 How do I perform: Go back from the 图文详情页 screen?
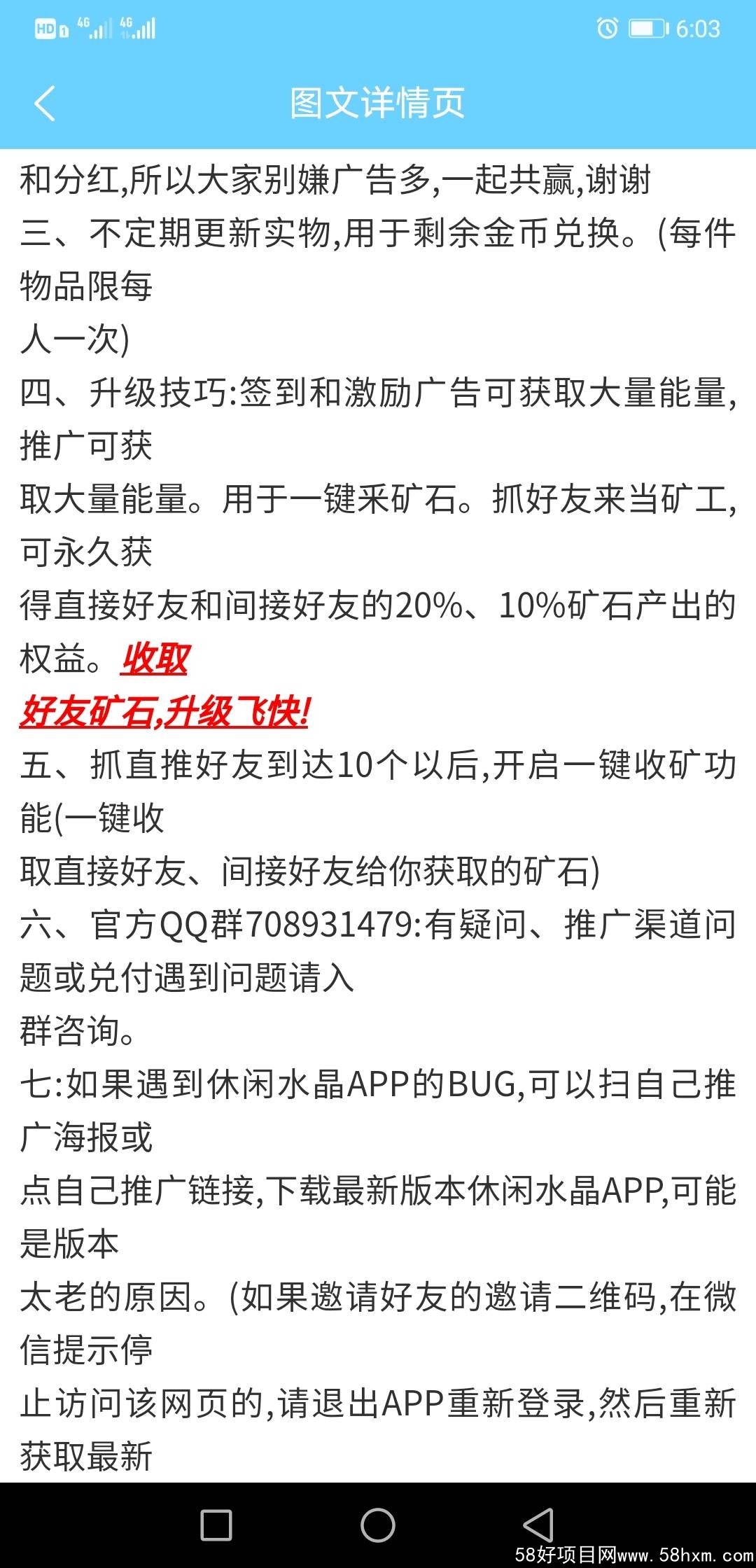tap(45, 104)
